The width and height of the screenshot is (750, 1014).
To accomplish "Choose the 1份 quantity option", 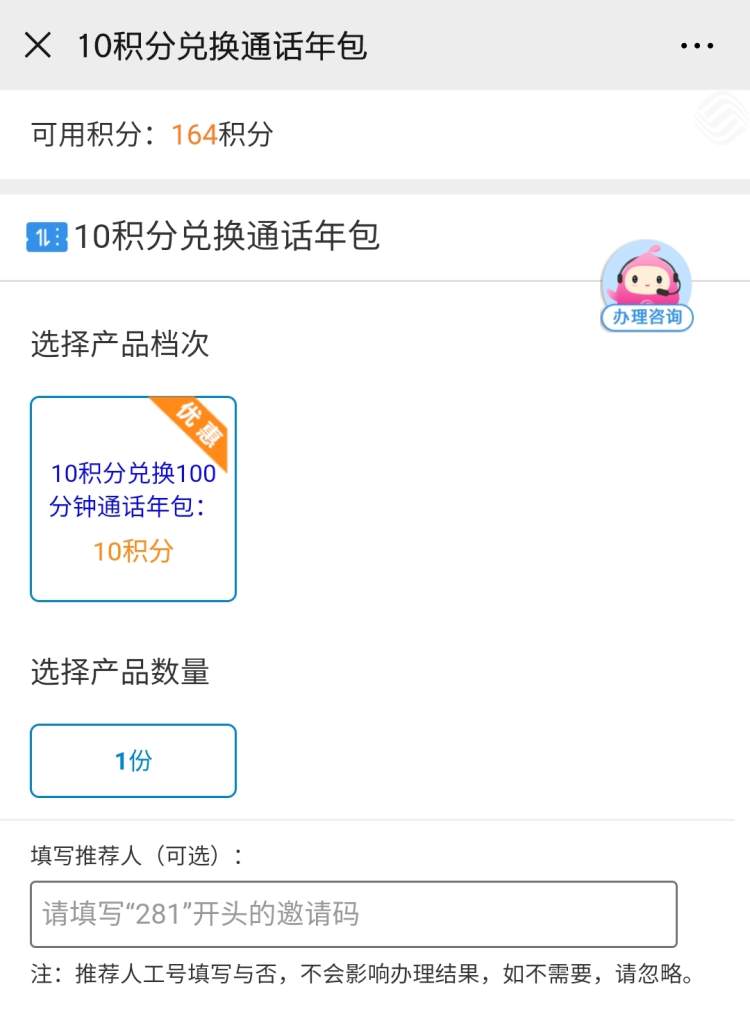I will [133, 761].
